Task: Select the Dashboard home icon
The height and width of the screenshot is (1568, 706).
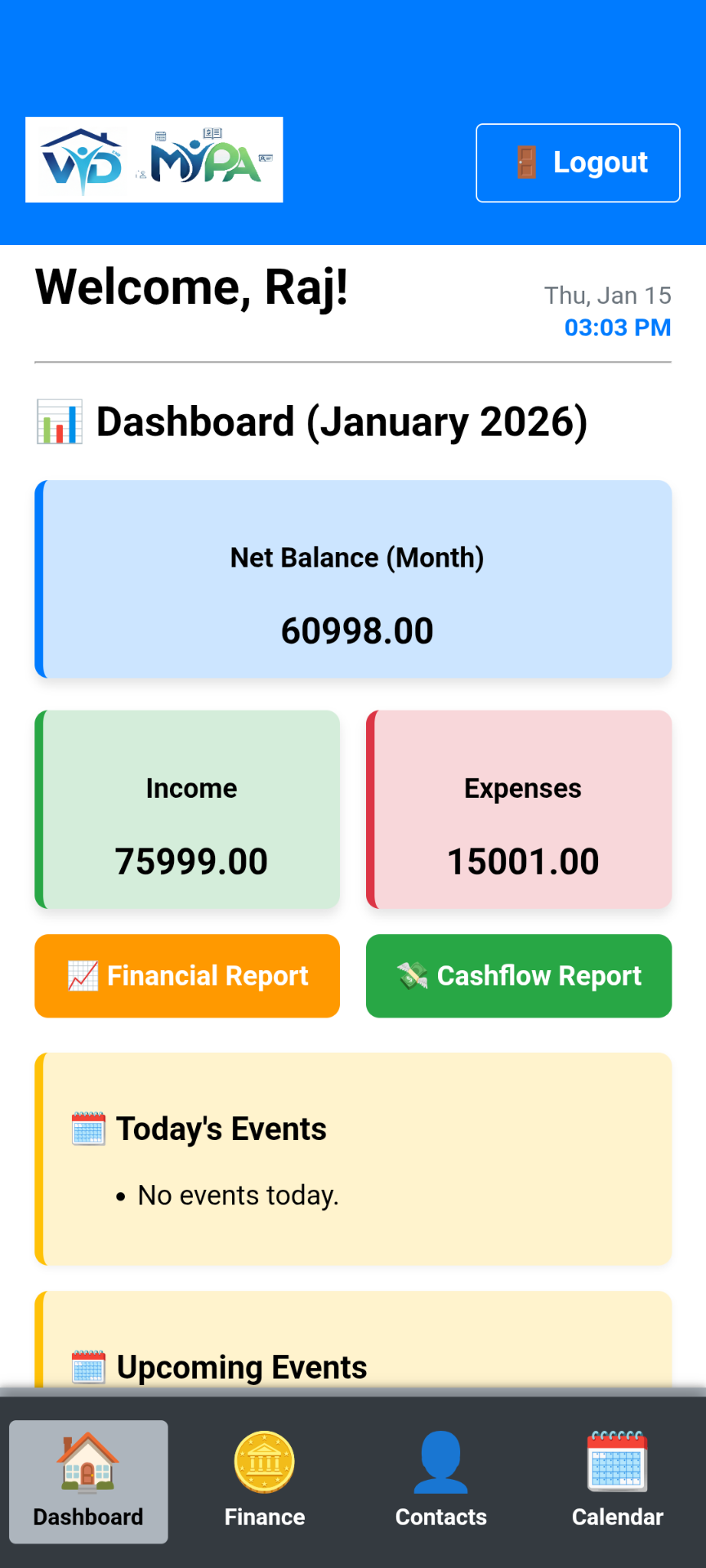Action: (87, 1462)
